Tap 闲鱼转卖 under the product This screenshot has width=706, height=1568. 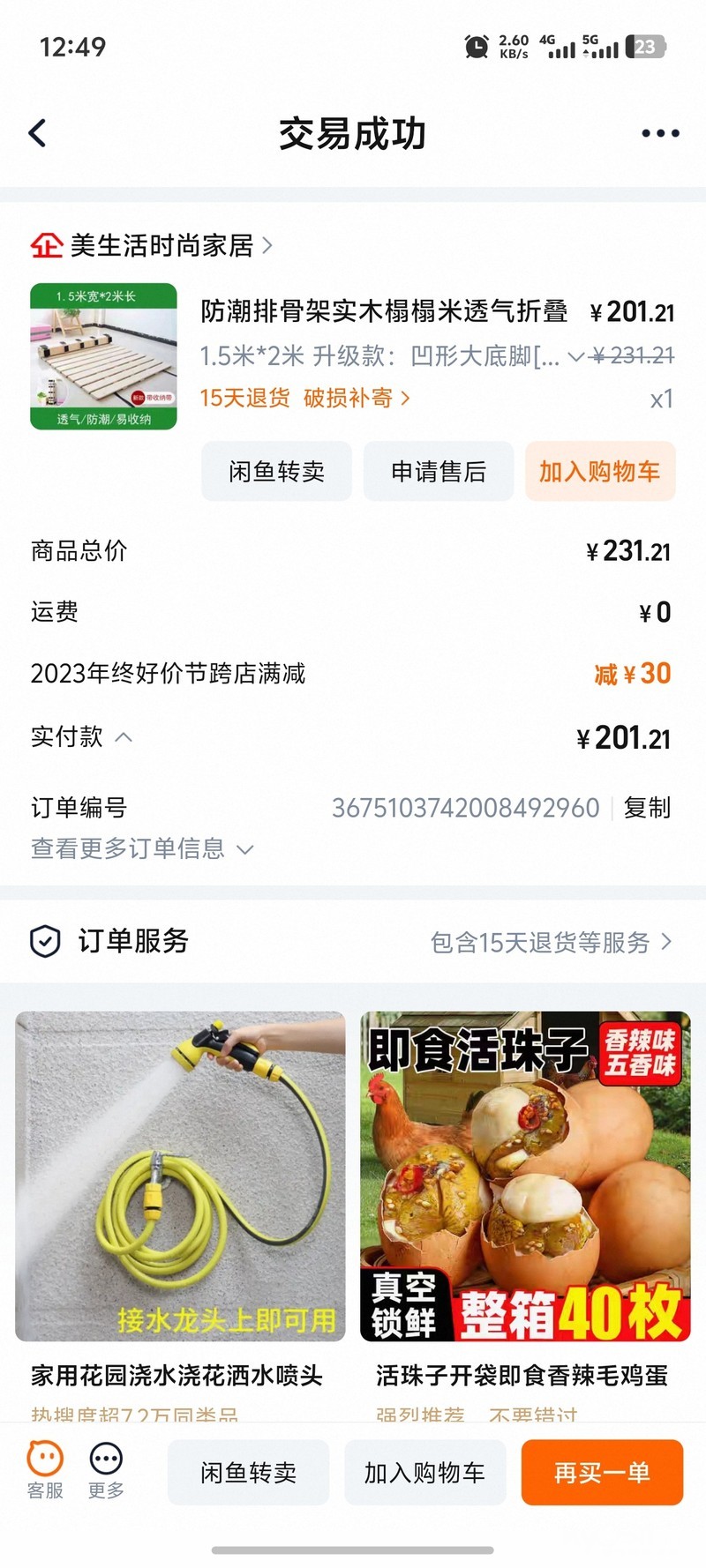coord(276,472)
